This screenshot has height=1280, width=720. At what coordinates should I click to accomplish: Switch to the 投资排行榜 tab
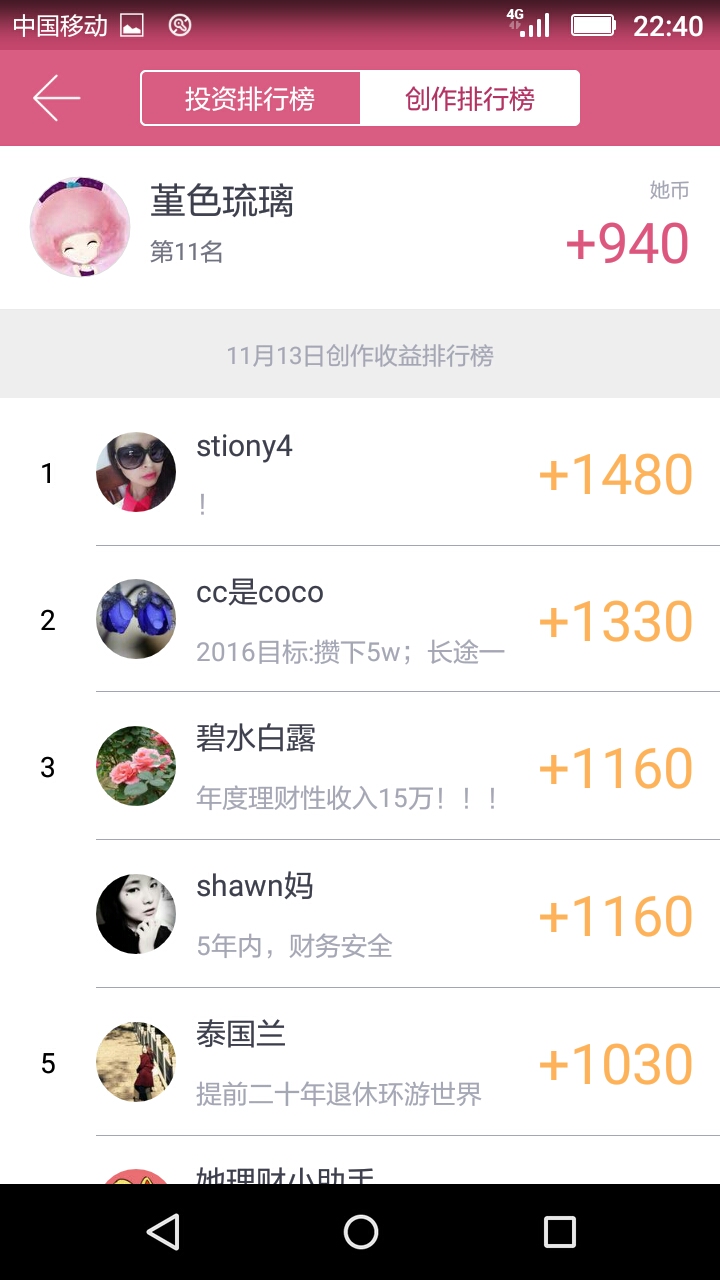pyautogui.click(x=250, y=98)
